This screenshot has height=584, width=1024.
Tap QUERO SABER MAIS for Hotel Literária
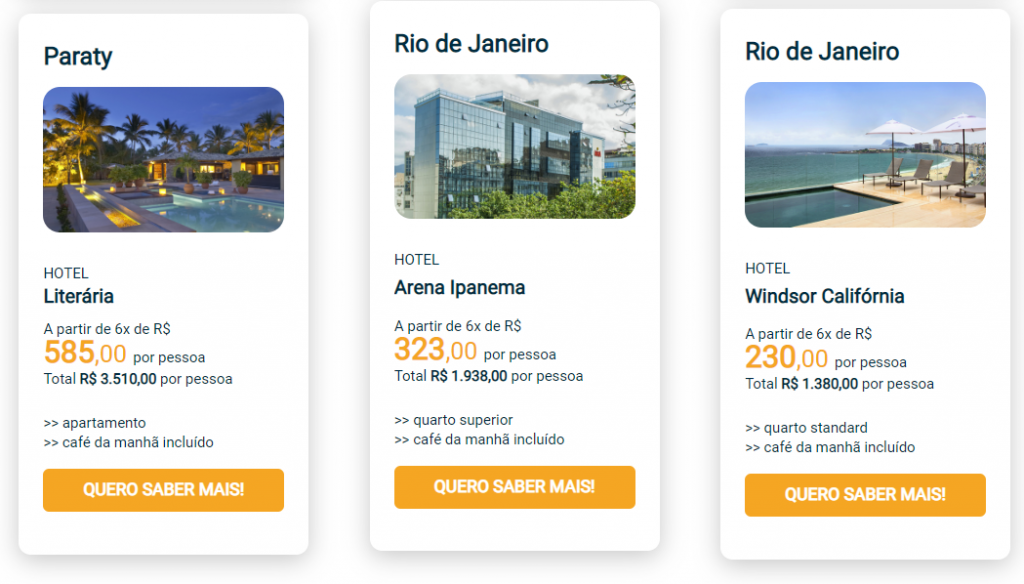163,490
